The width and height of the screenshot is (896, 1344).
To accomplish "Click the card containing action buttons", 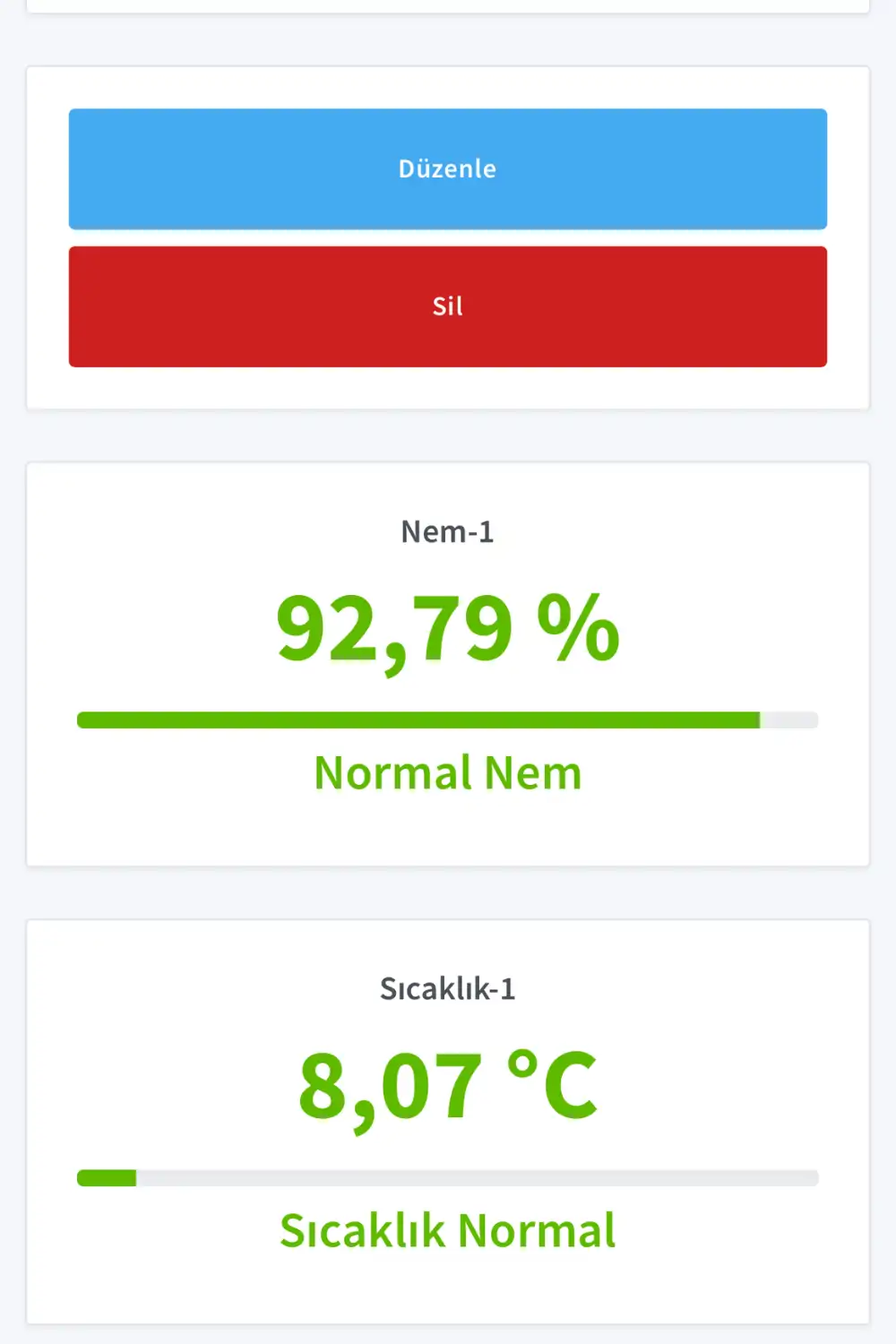I will coord(447,236).
